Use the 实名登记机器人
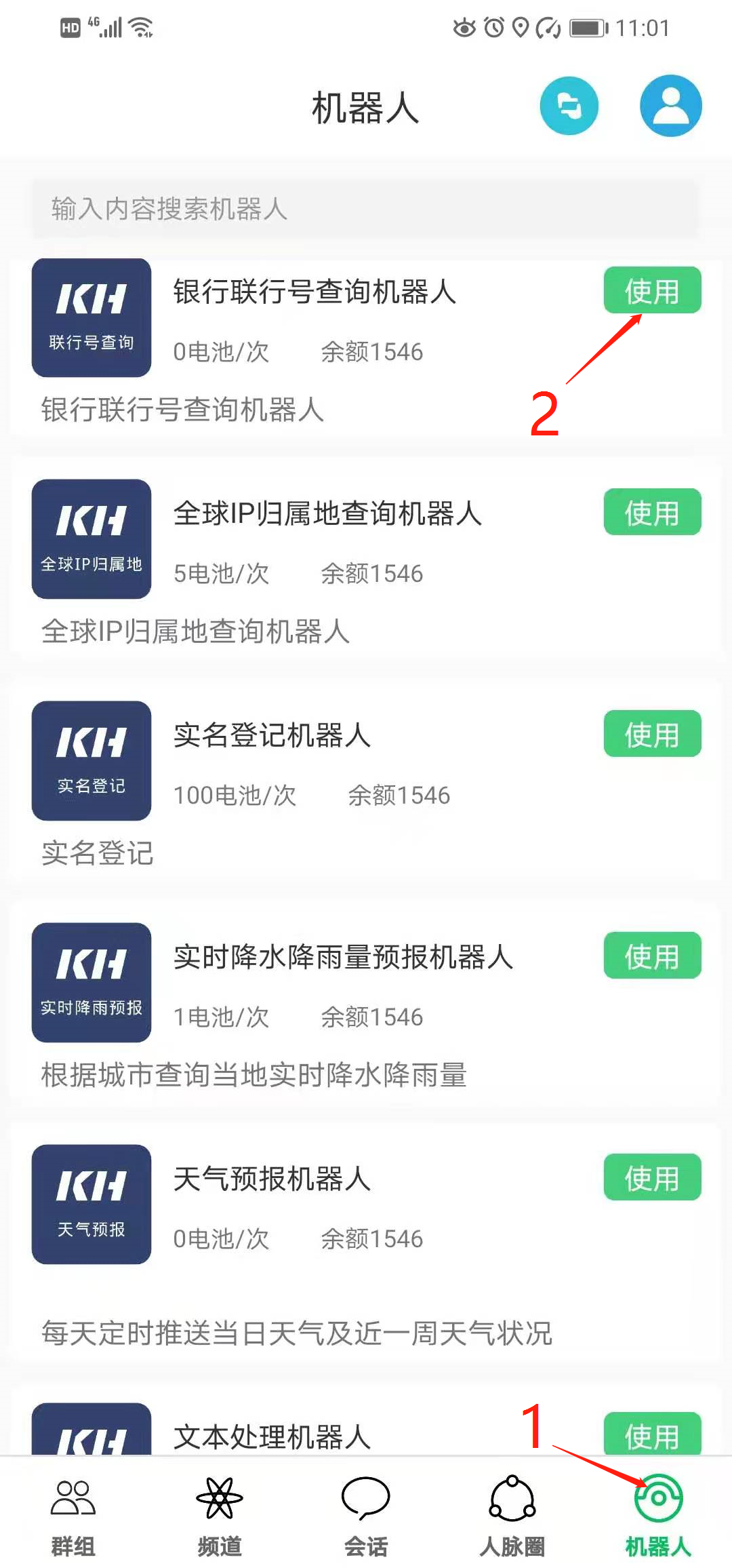 pyautogui.click(x=652, y=734)
